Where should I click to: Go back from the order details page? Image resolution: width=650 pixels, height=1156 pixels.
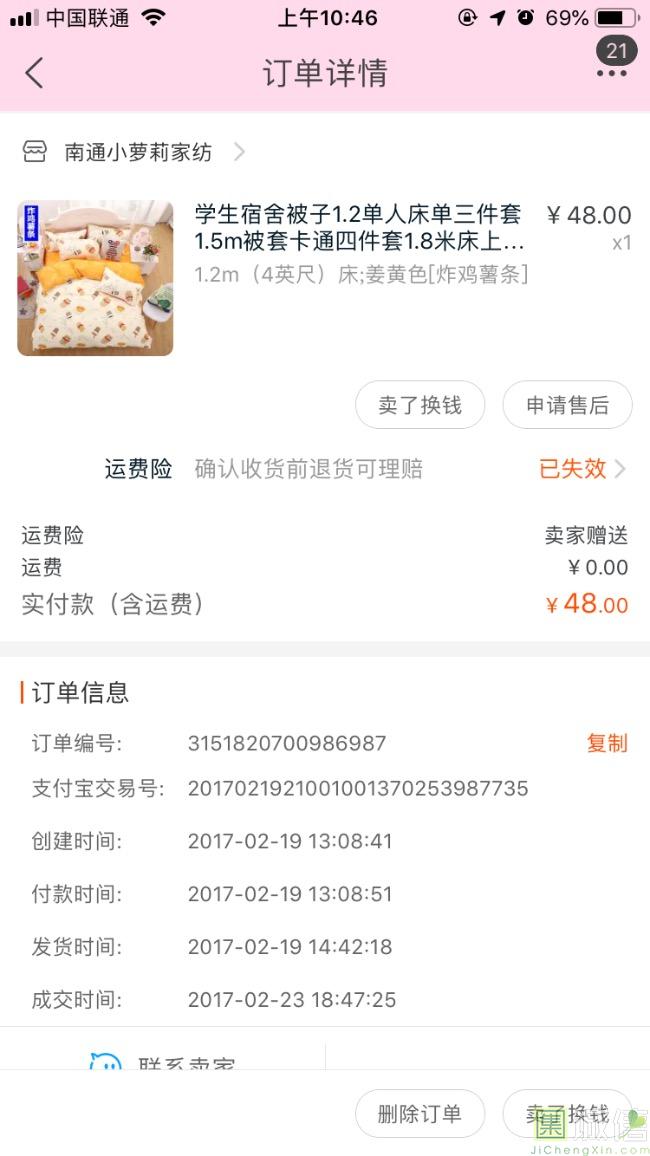(x=35, y=73)
